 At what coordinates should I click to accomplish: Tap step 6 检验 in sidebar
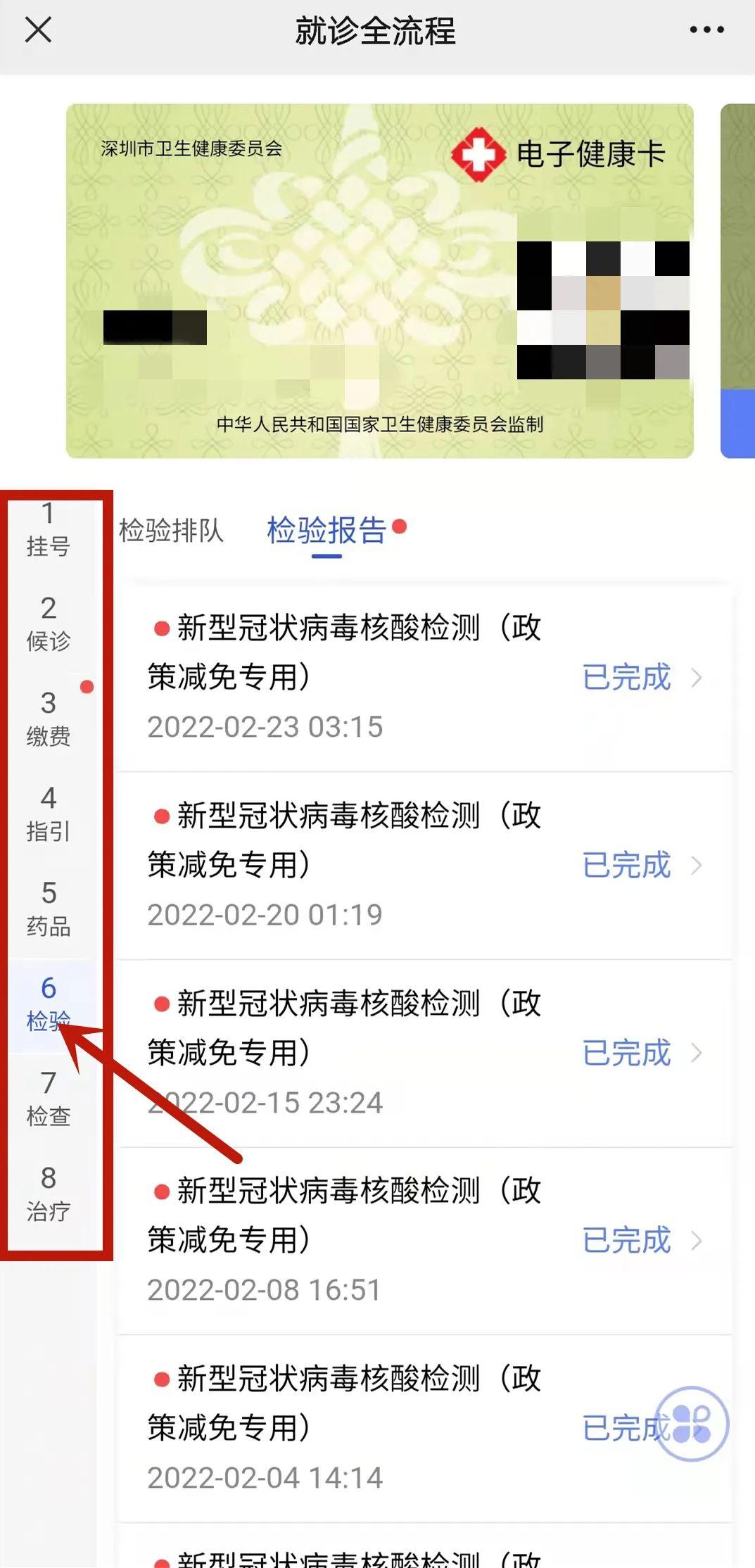tap(48, 1004)
